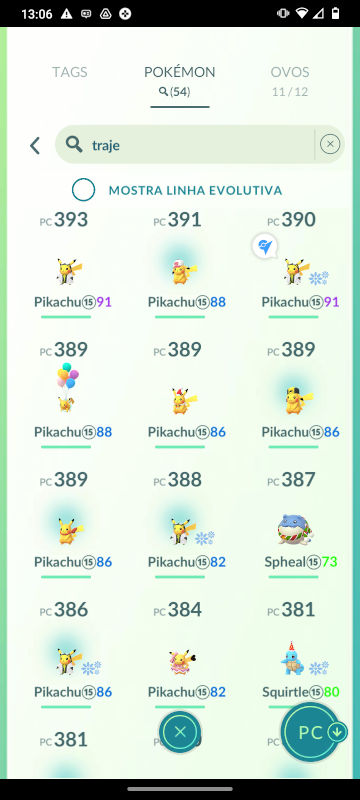Open the Squirtle with PC 381
Image resolution: width=360 pixels, height=800 pixels.
293,654
